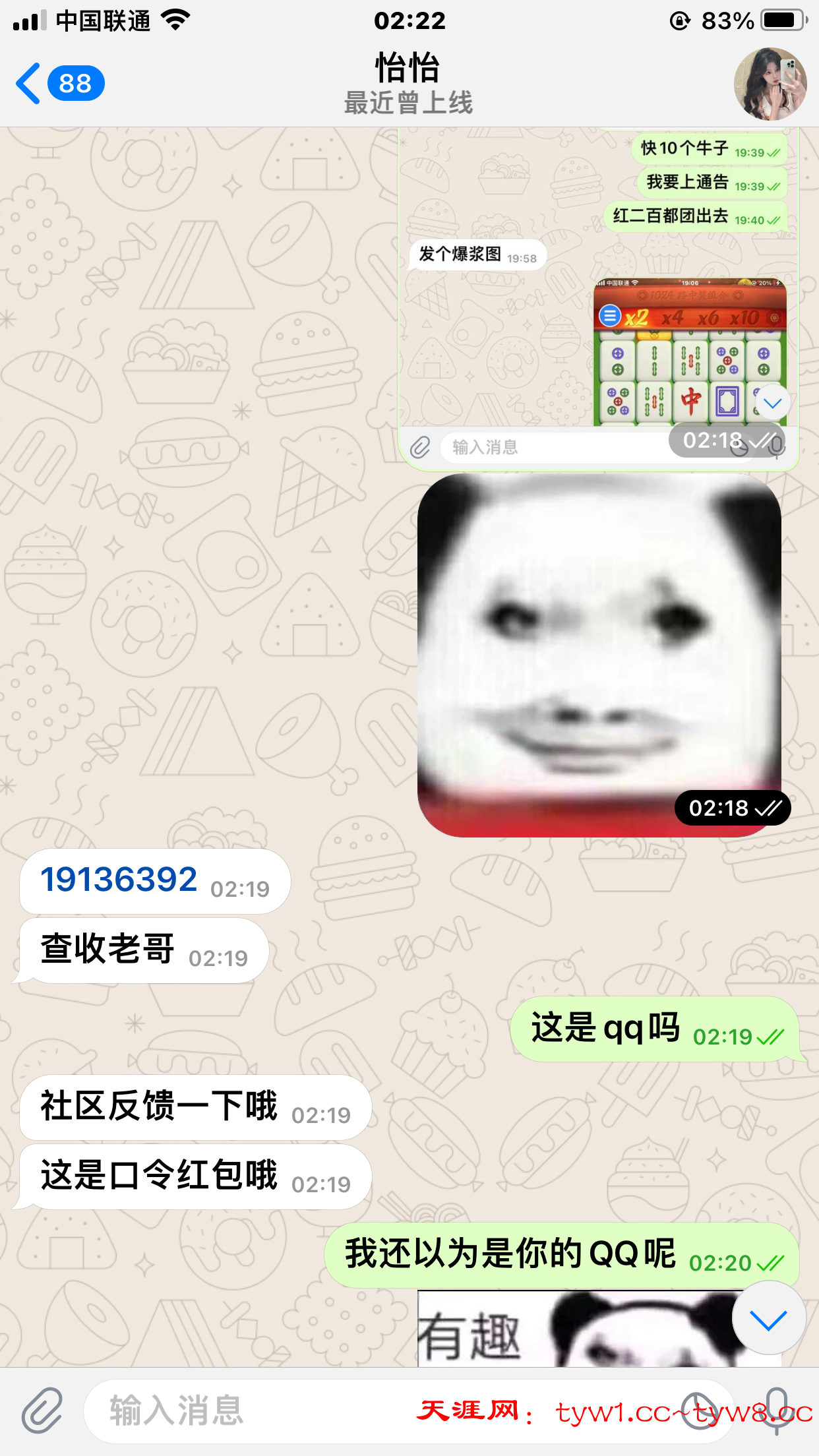Go back to the chat list

pos(58,84)
